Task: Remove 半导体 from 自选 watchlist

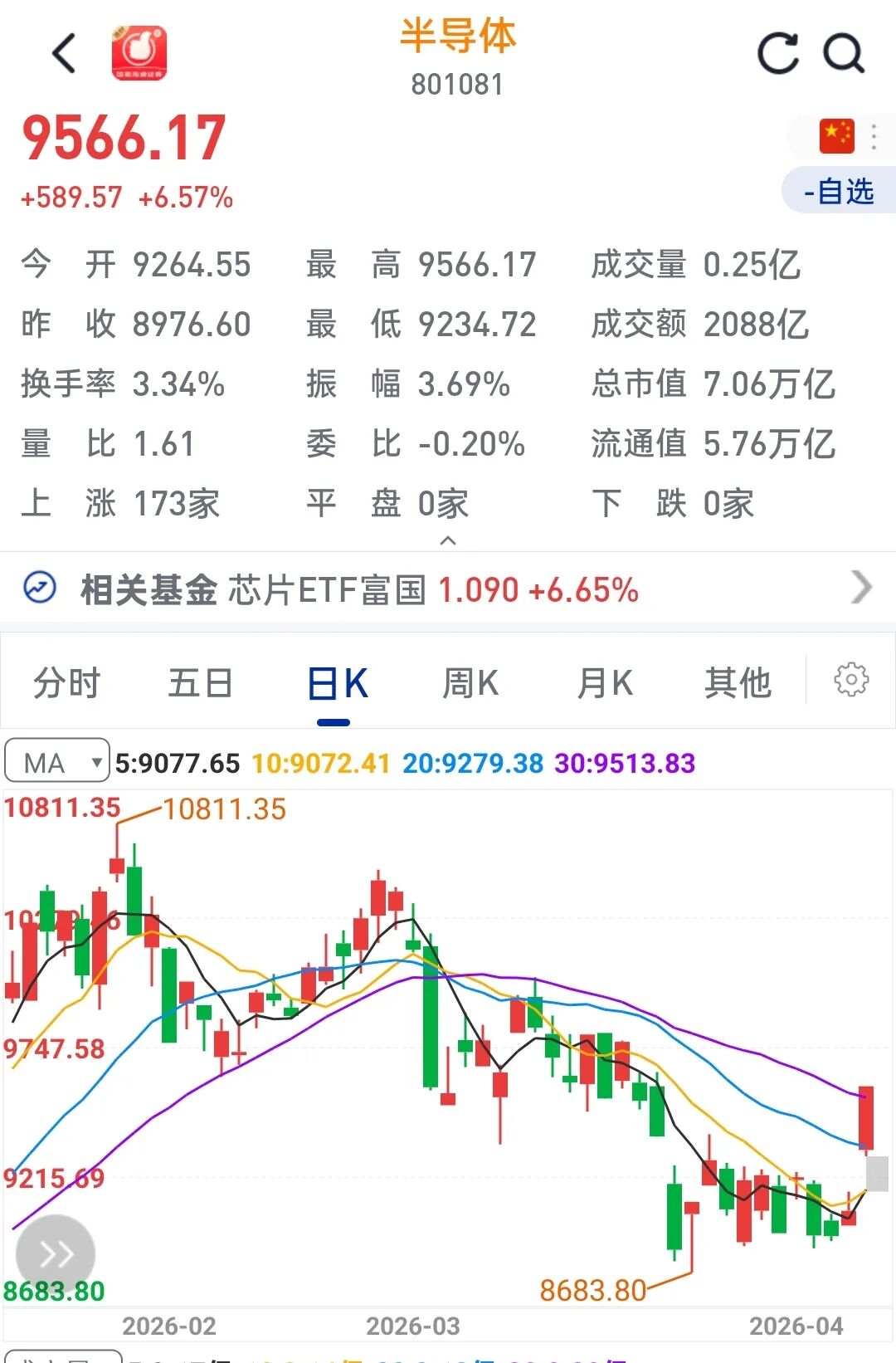Action: [839, 191]
